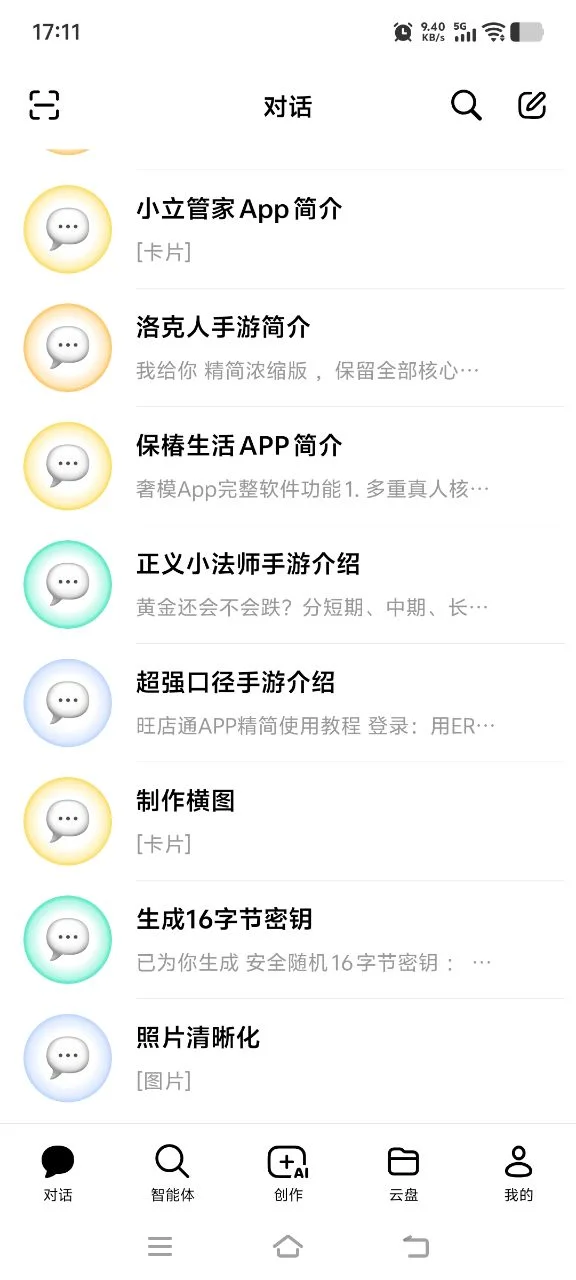Open the 洛克人手游简介 conversation
This screenshot has height=1280, width=576.
[288, 347]
